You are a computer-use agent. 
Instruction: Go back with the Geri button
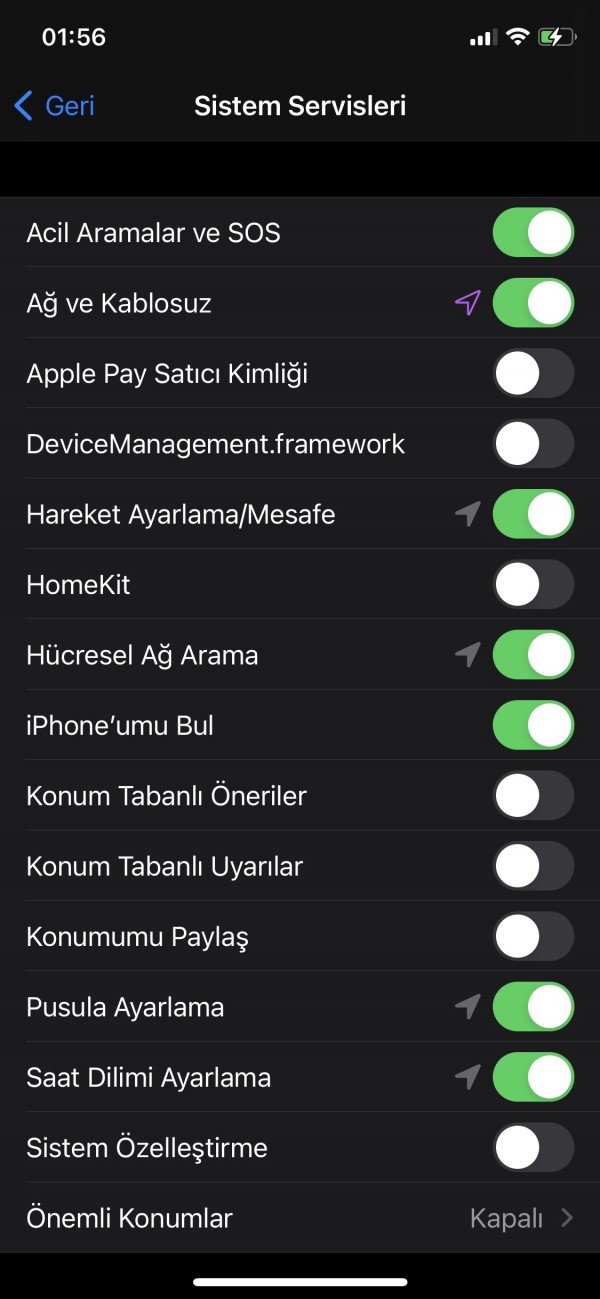pos(55,106)
